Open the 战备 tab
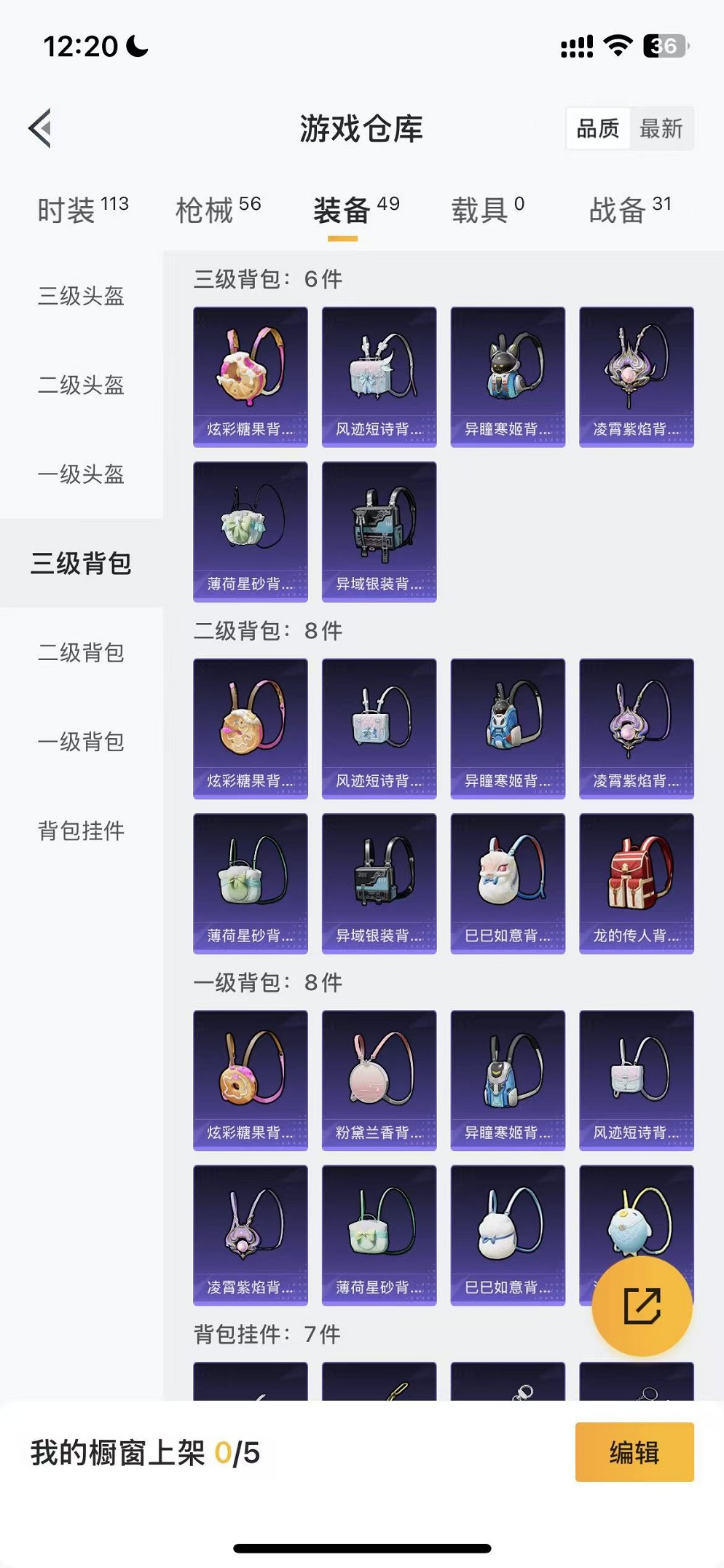Viewport: 724px width, 1568px height. tap(629, 210)
